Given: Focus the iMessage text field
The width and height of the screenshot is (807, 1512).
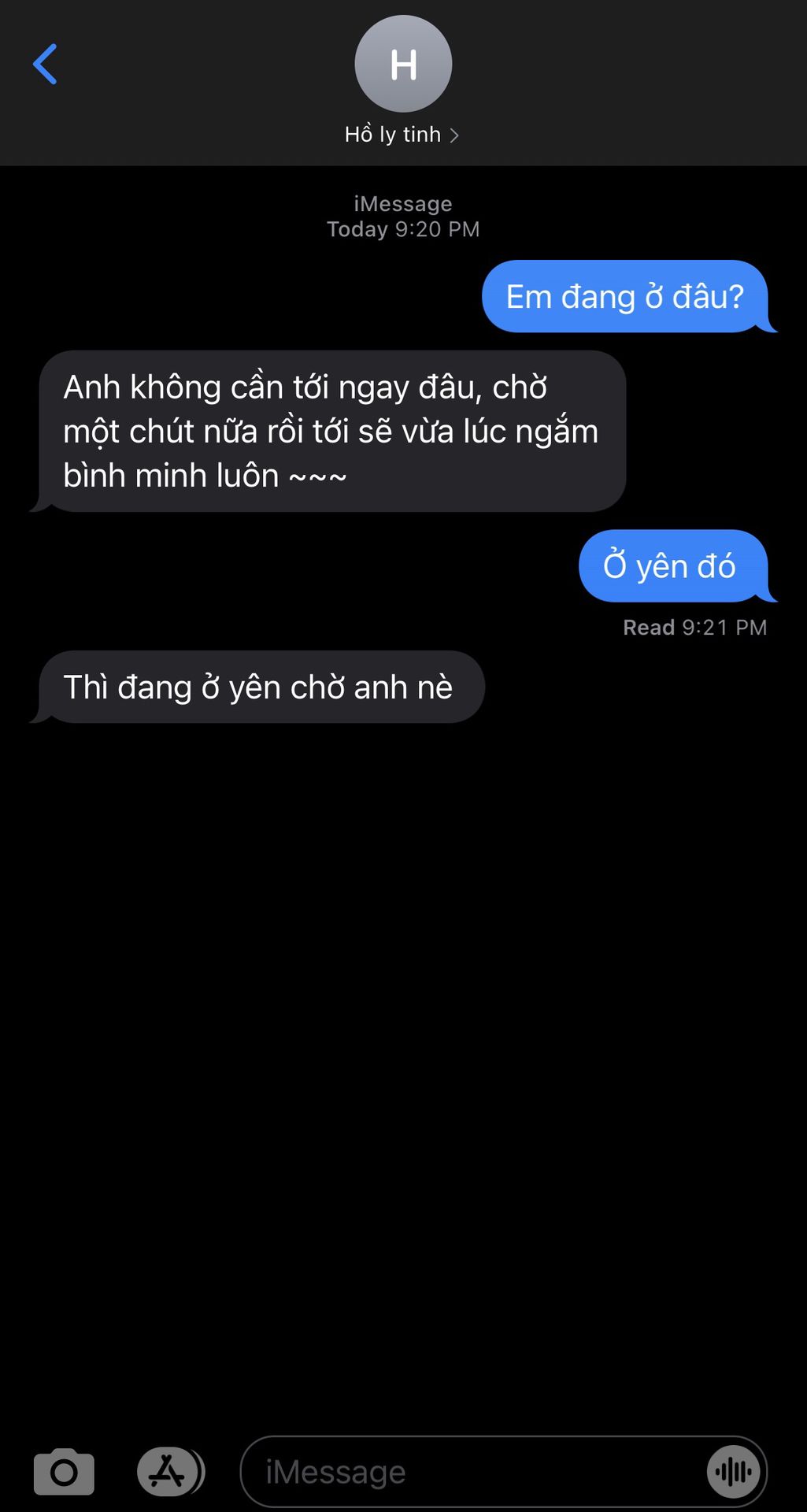Looking at the screenshot, I should [x=472, y=1471].
